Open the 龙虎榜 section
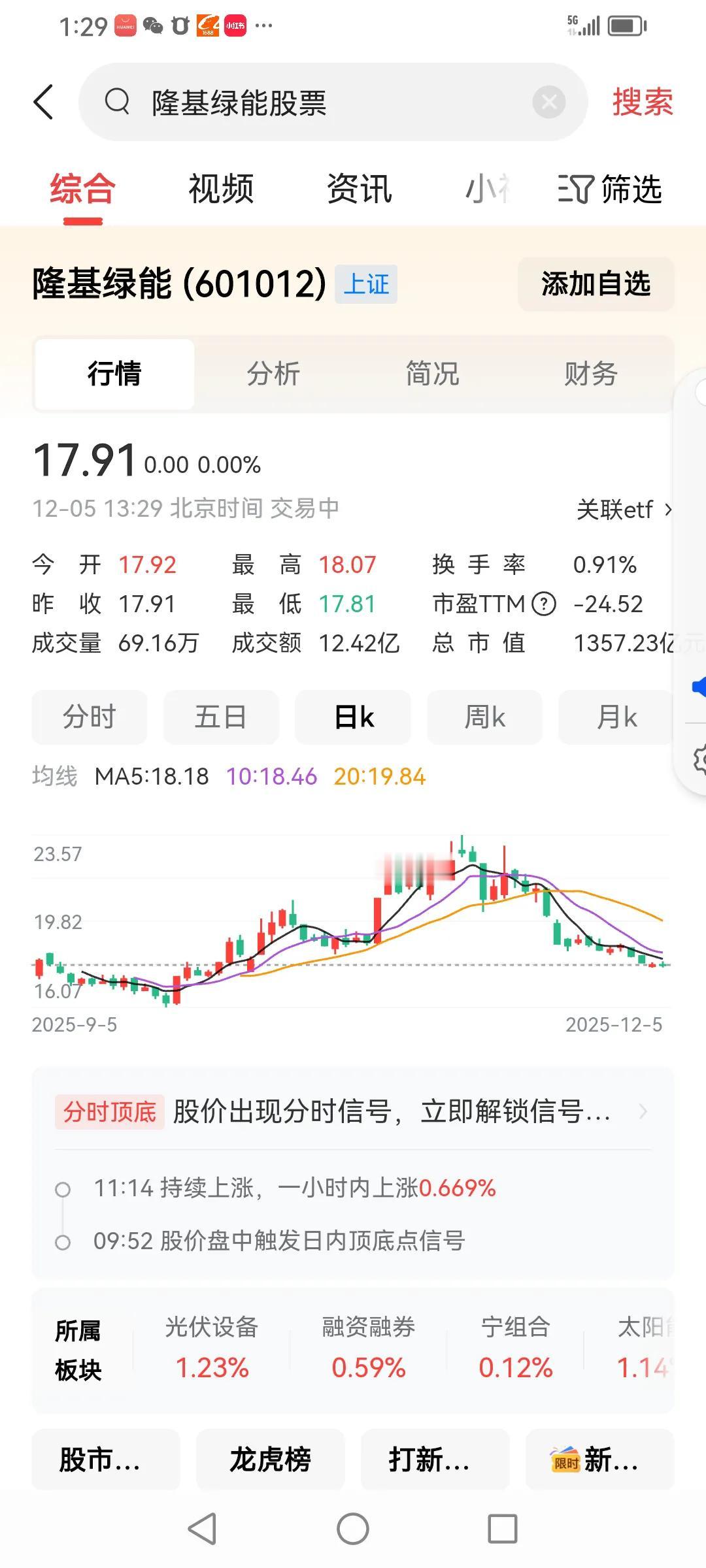 click(272, 1460)
